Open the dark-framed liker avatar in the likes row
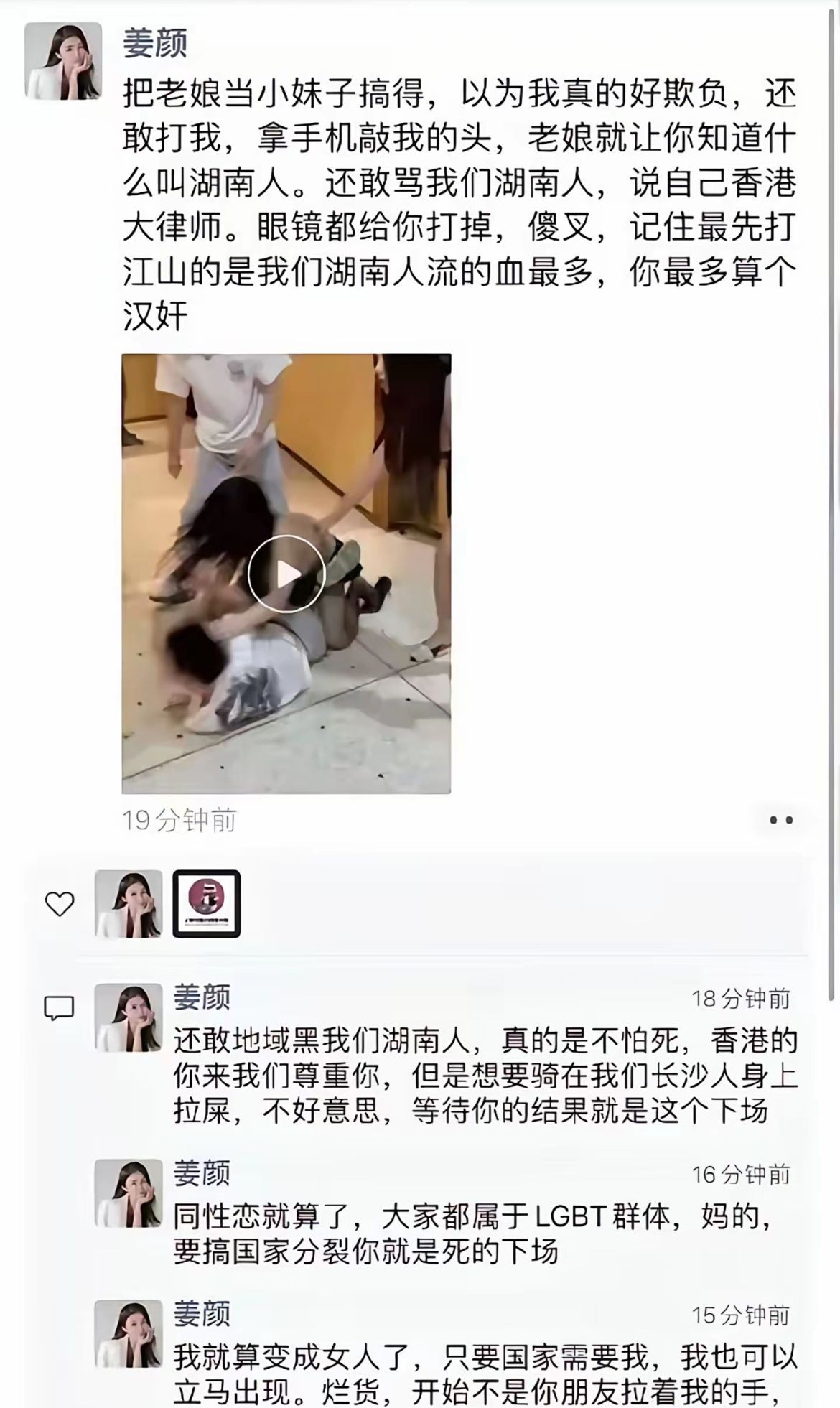Screen dimensions: 840x1408 206,904
